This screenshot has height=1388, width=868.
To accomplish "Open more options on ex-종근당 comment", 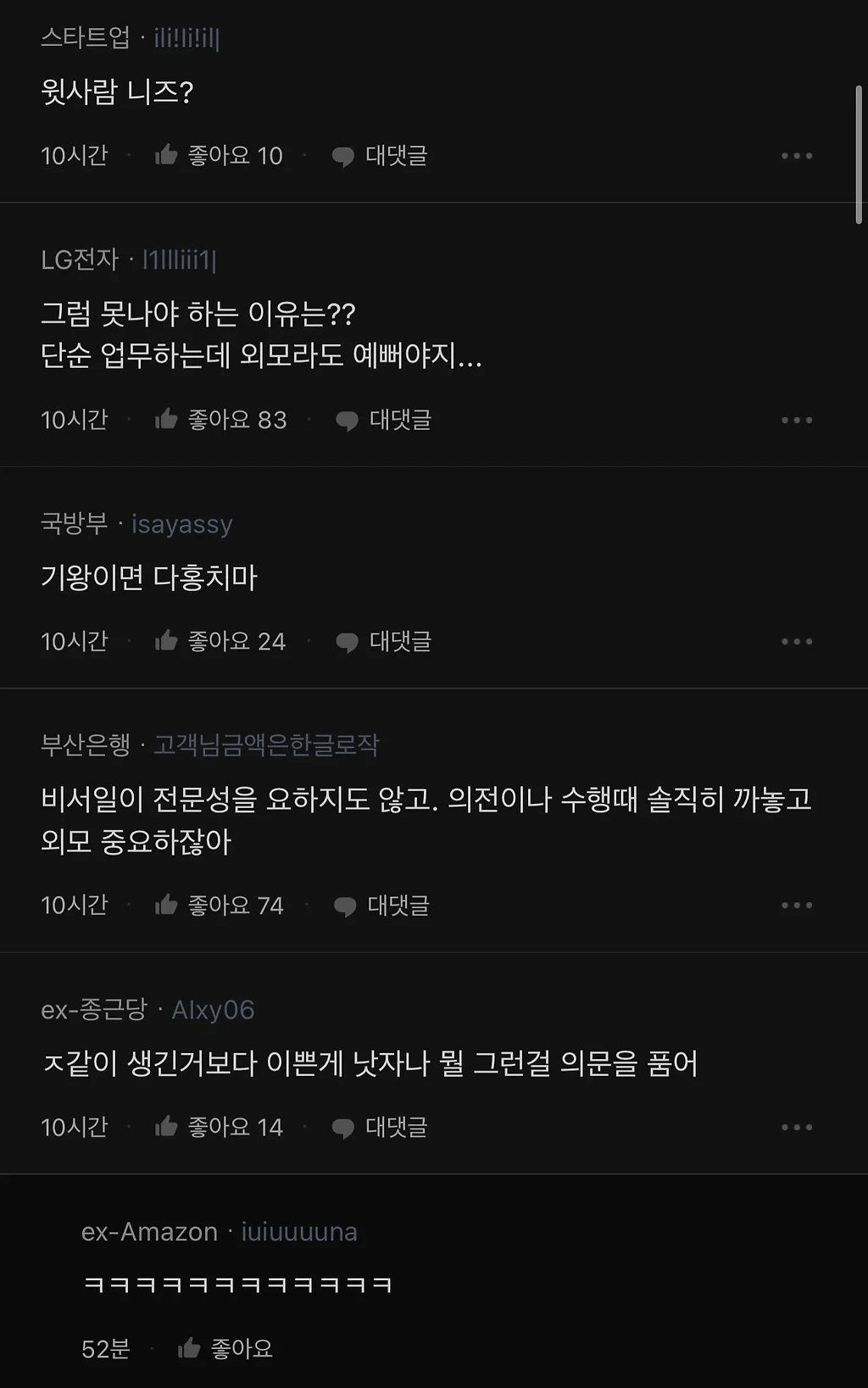I will click(796, 1127).
